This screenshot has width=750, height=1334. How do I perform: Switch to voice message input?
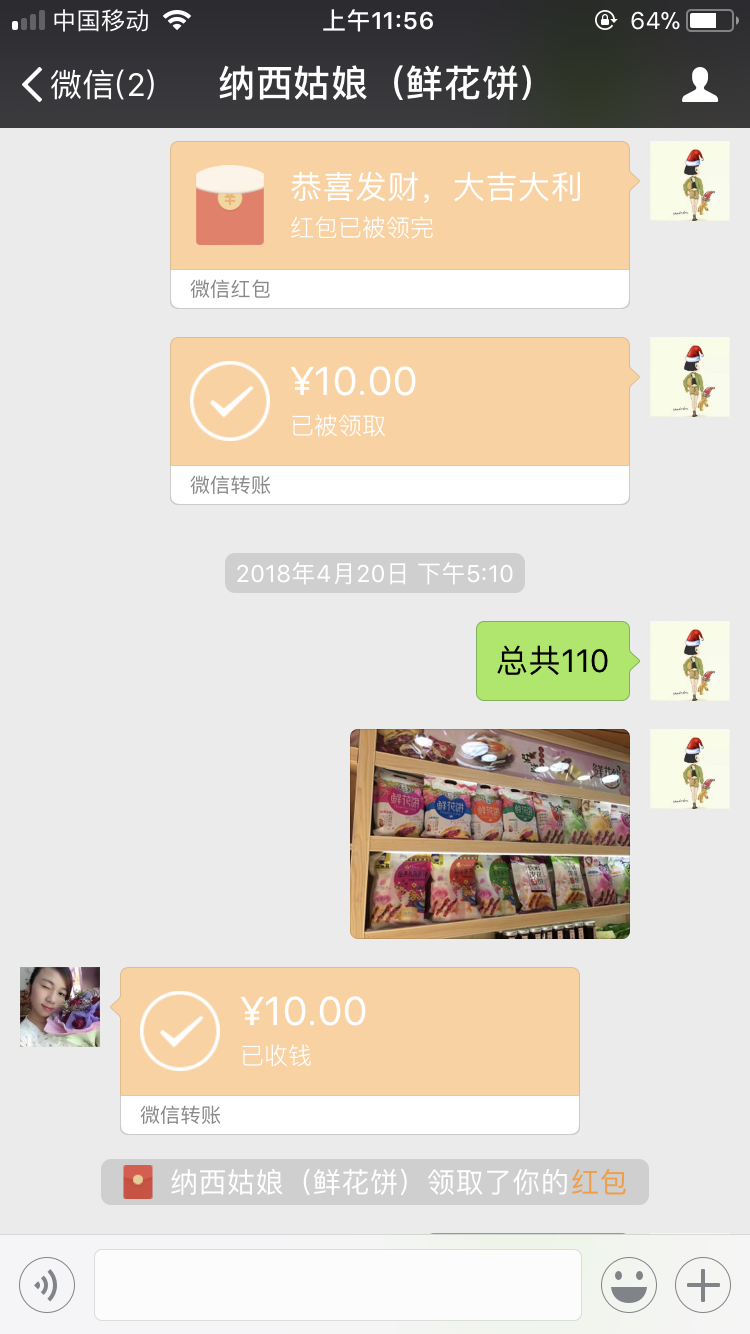click(x=47, y=1284)
